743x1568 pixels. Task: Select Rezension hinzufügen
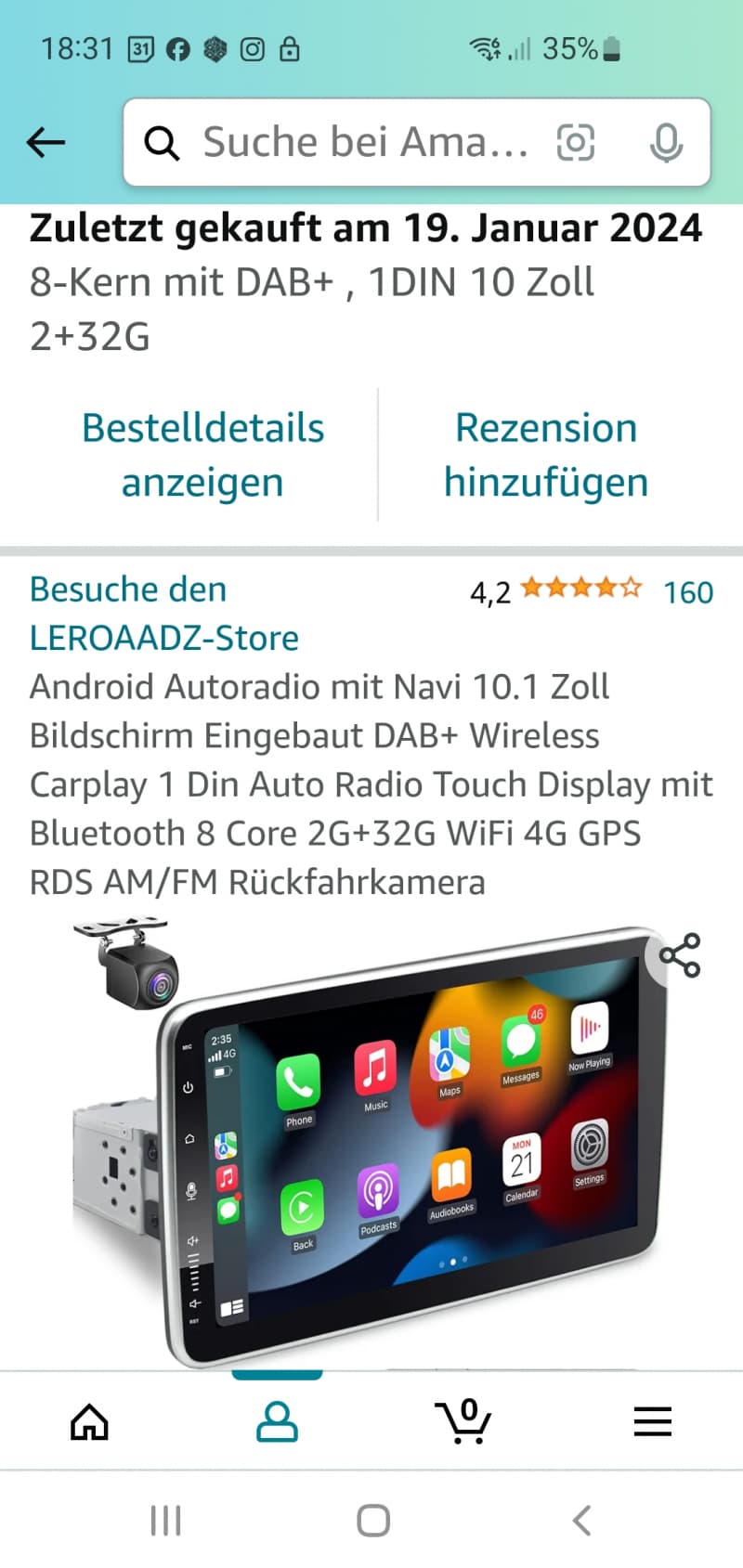point(546,455)
